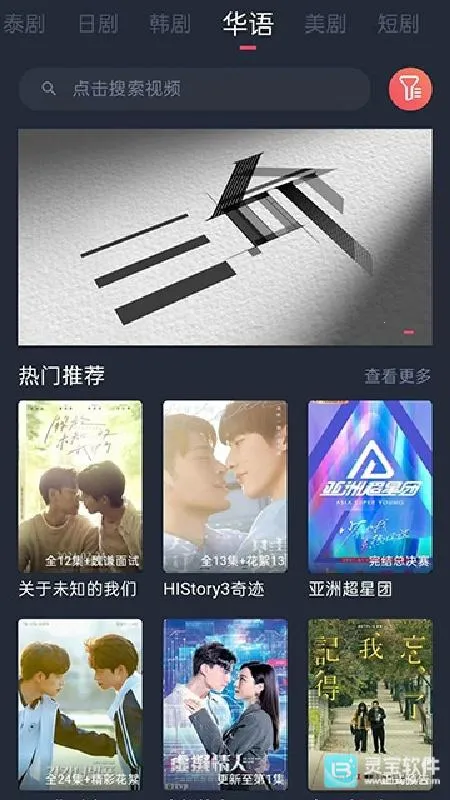Tap the 点击搜索视频 search box
Image resolution: width=450 pixels, height=800 pixels.
click(x=194, y=89)
